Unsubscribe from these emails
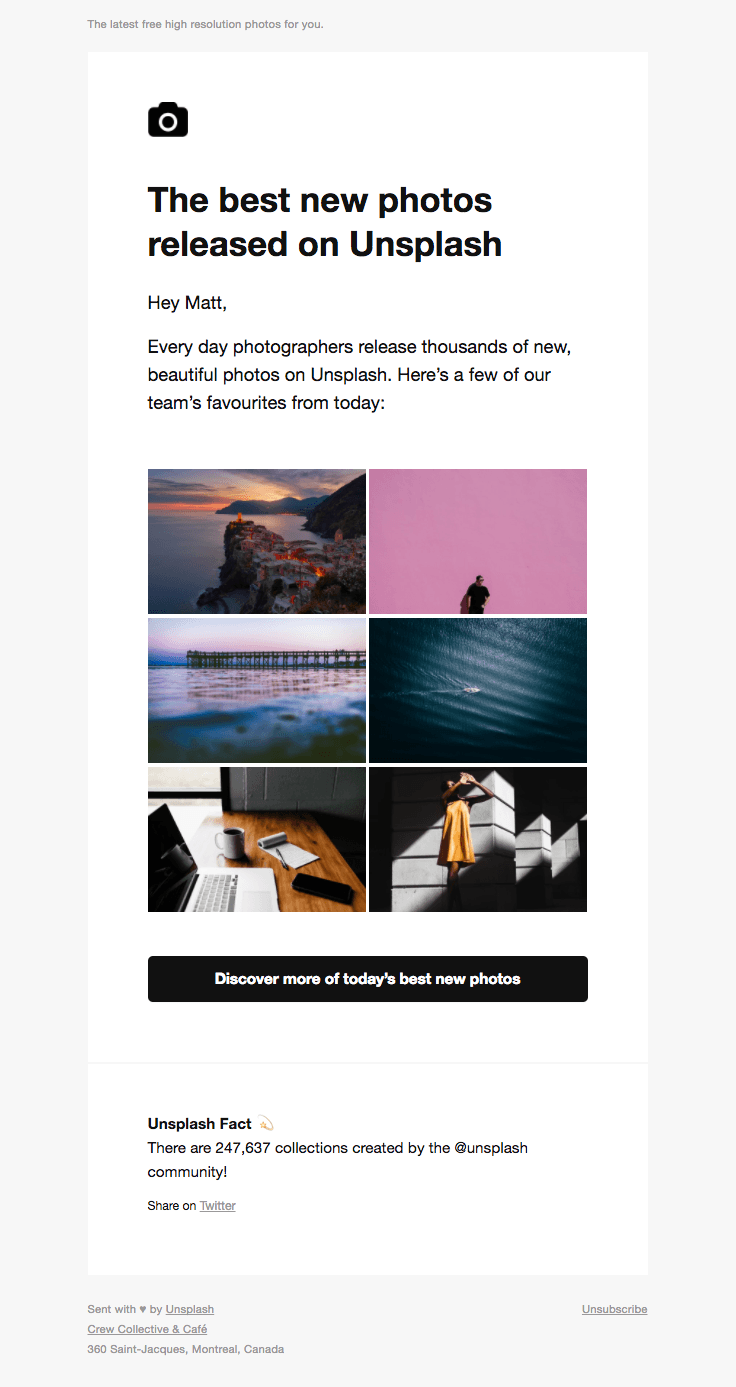The height and width of the screenshot is (1387, 736). [x=614, y=1309]
